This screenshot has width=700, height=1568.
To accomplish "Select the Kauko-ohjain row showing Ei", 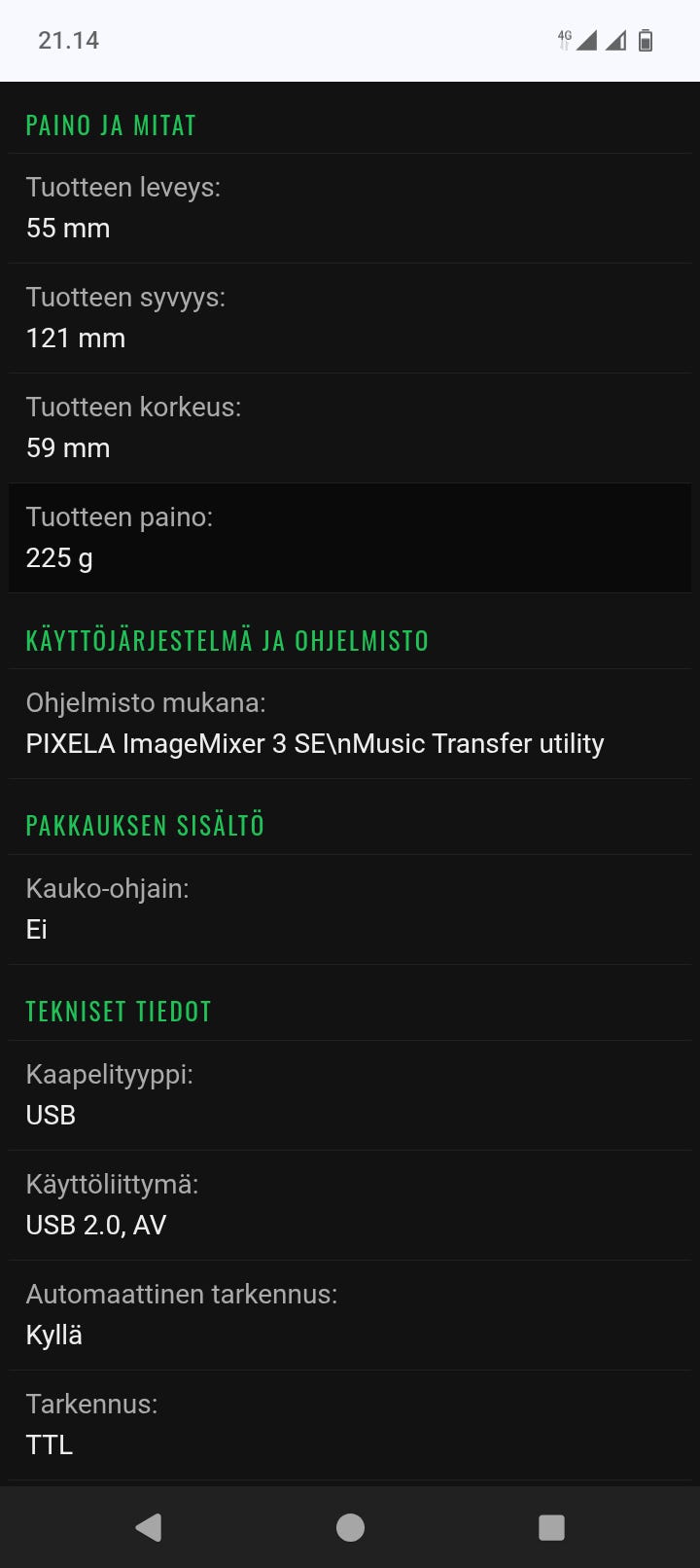I will click(350, 909).
